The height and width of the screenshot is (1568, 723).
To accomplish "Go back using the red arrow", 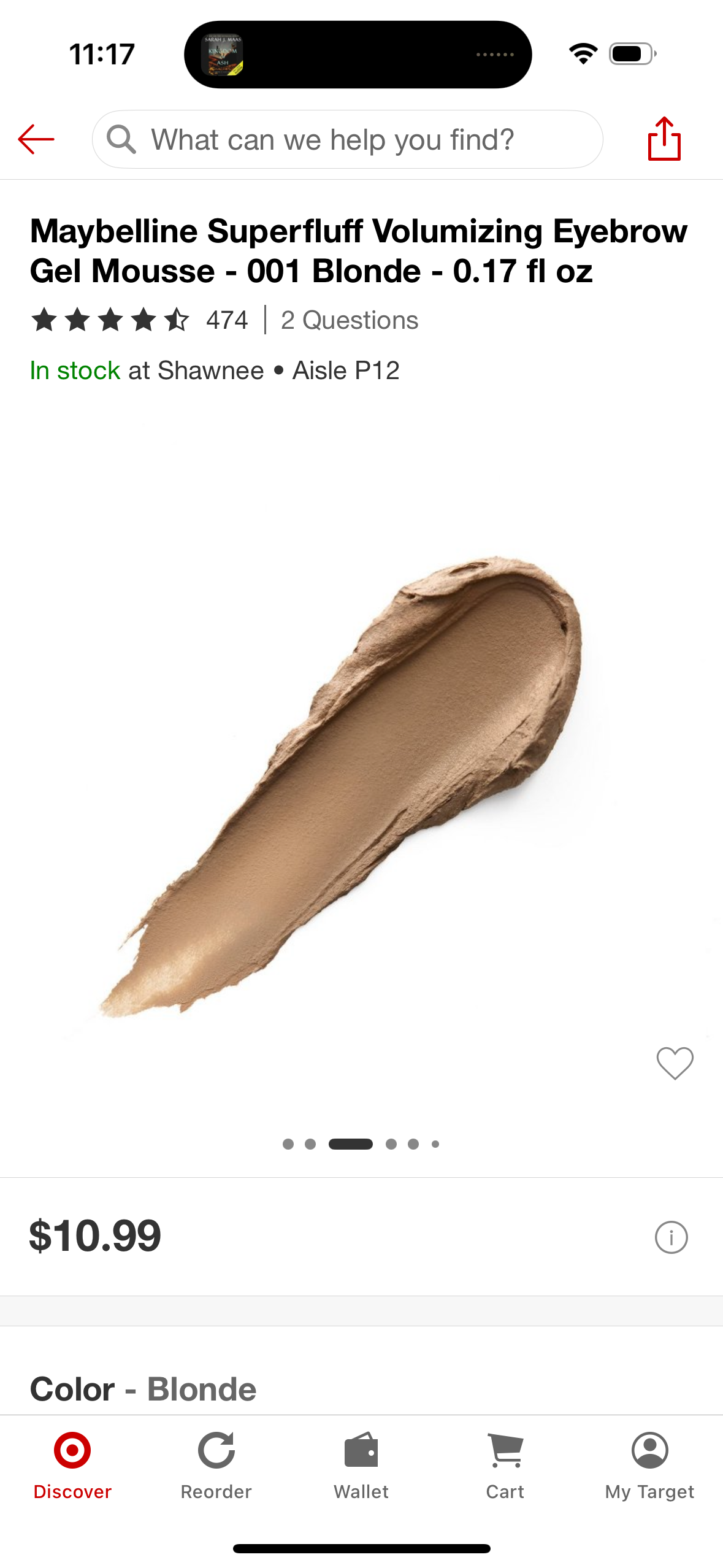I will tap(36, 139).
